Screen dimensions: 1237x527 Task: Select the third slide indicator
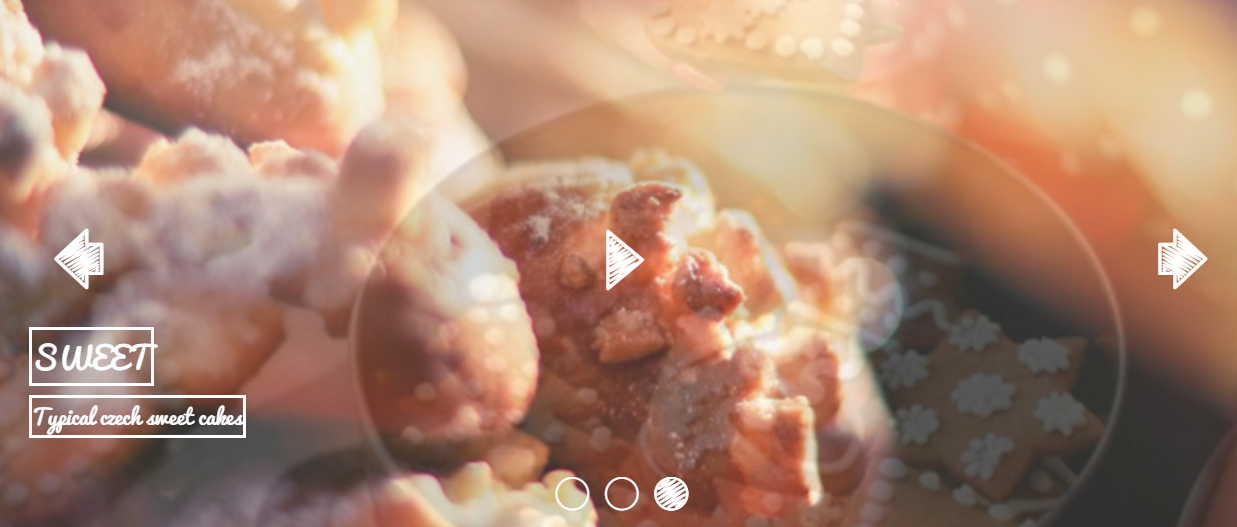(671, 493)
